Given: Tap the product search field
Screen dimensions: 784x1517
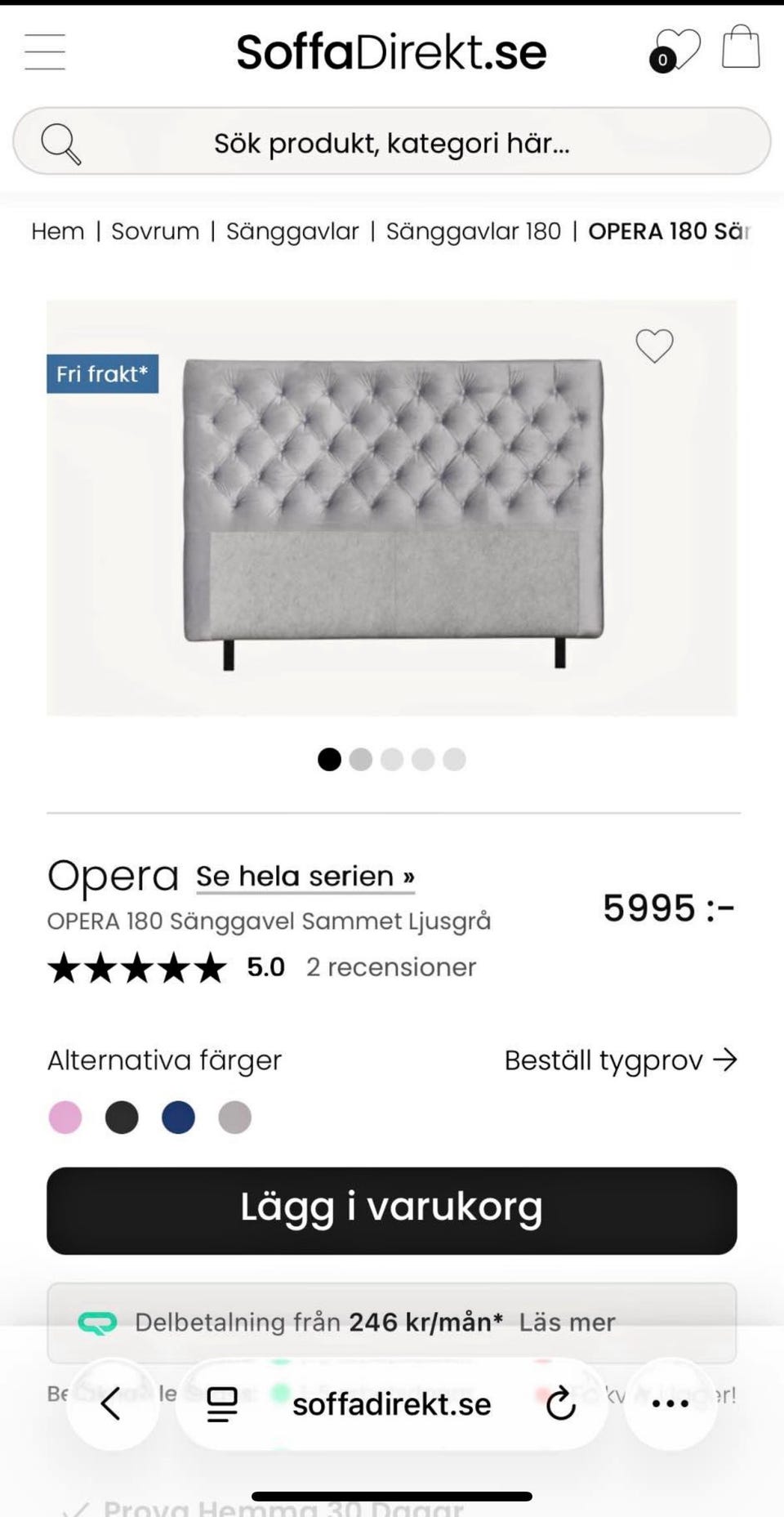Looking at the screenshot, I should pyautogui.click(x=392, y=142).
